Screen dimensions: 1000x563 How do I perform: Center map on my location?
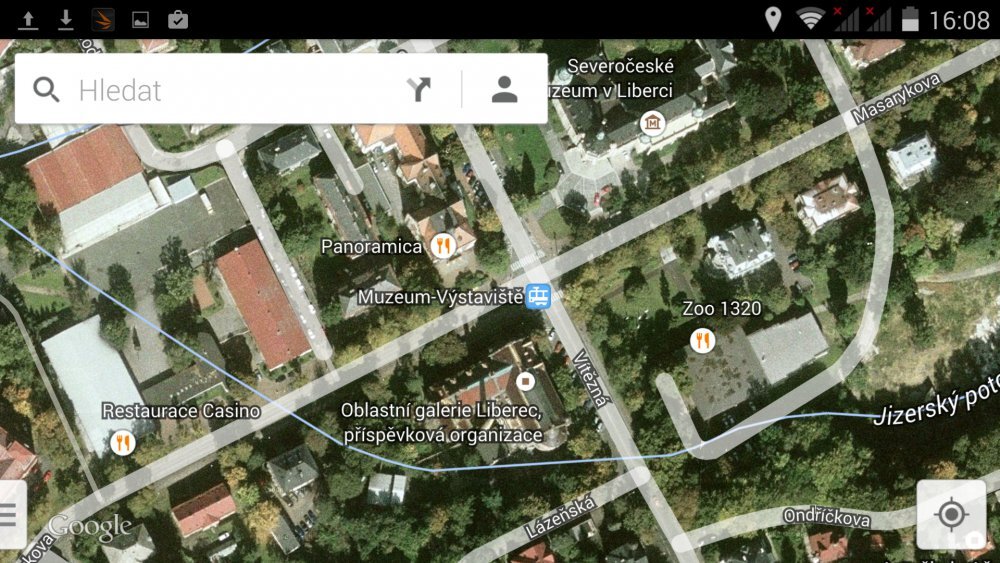point(950,515)
